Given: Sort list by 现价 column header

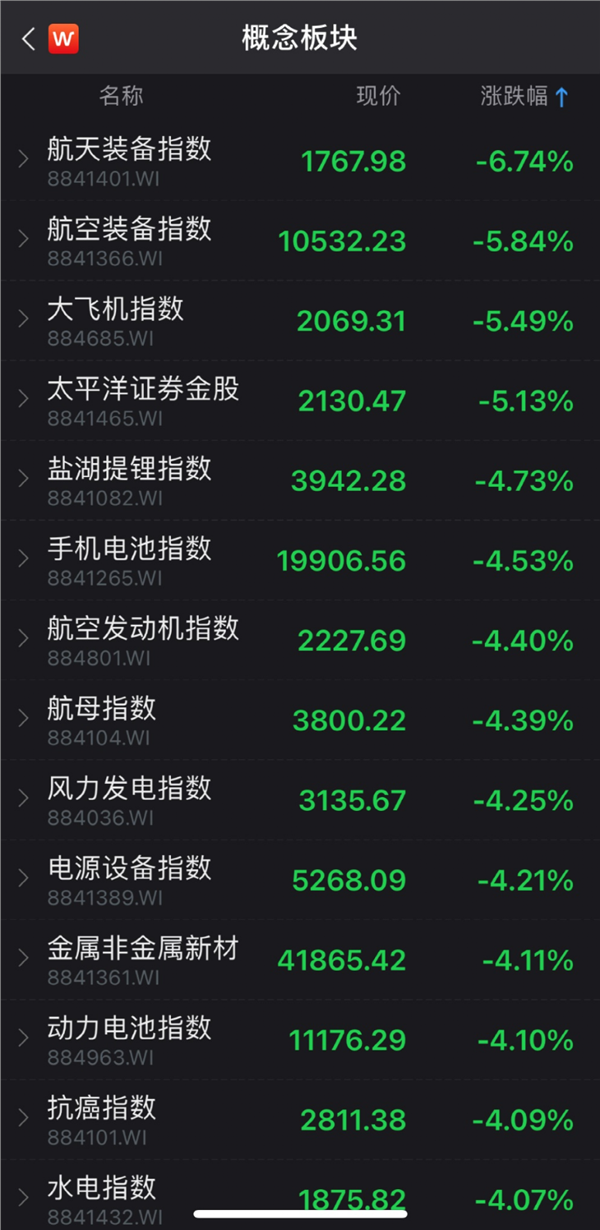Looking at the screenshot, I should [x=378, y=96].
